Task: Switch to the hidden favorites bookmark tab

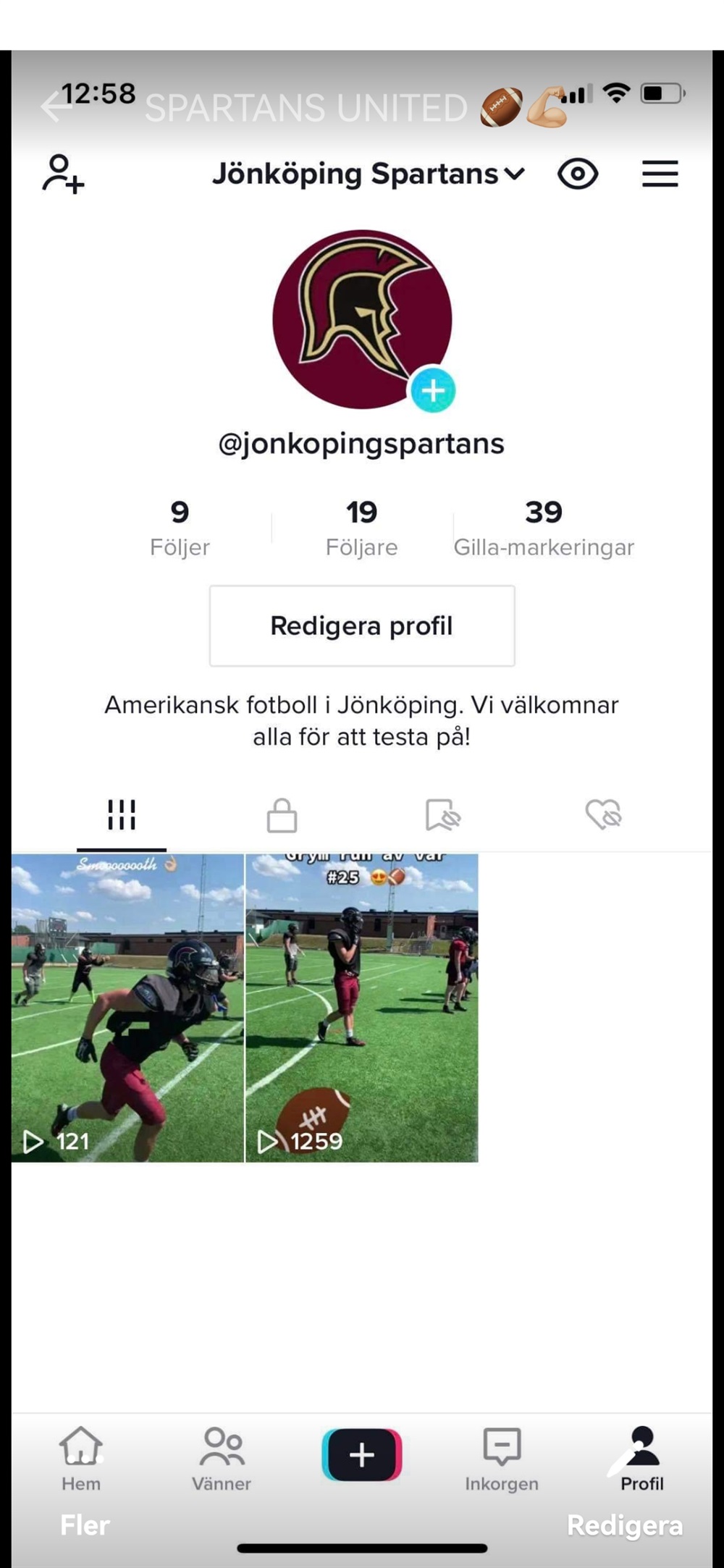Action: pos(442,815)
